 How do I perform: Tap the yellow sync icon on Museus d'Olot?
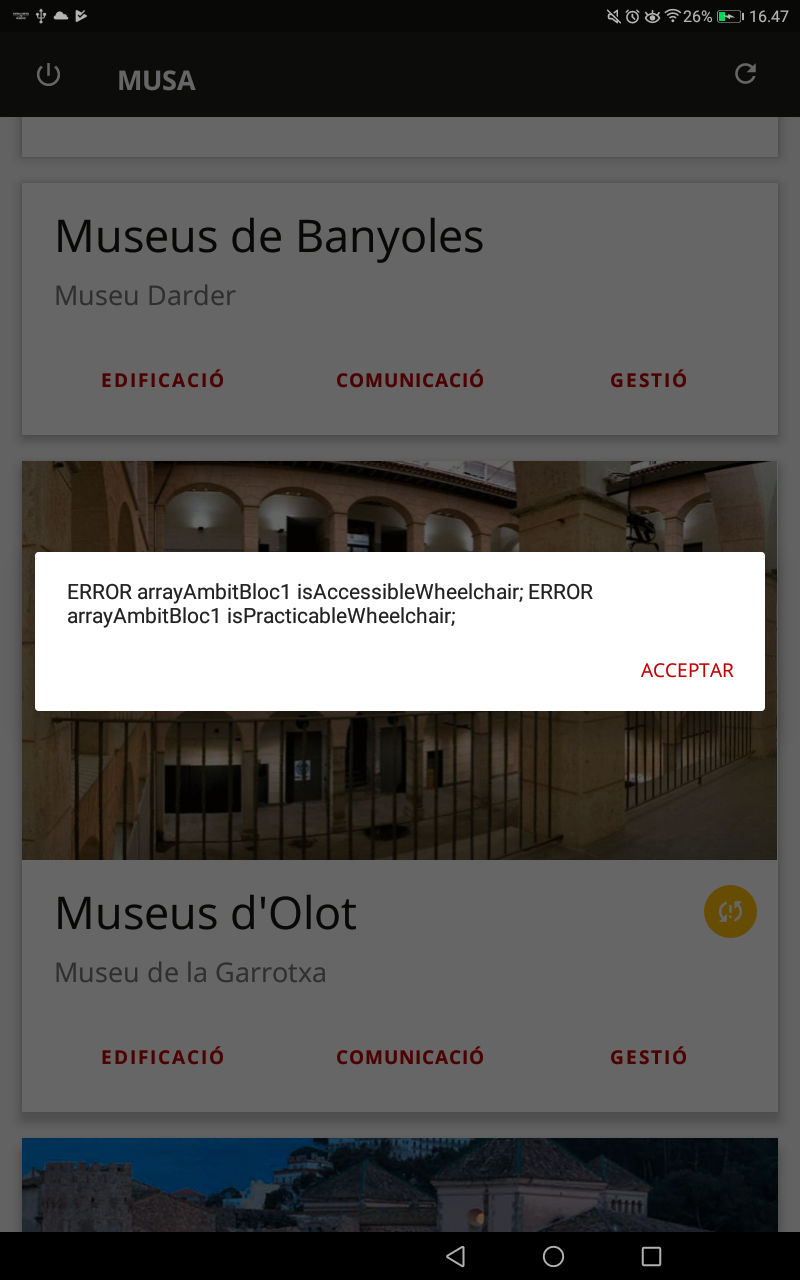(x=730, y=911)
